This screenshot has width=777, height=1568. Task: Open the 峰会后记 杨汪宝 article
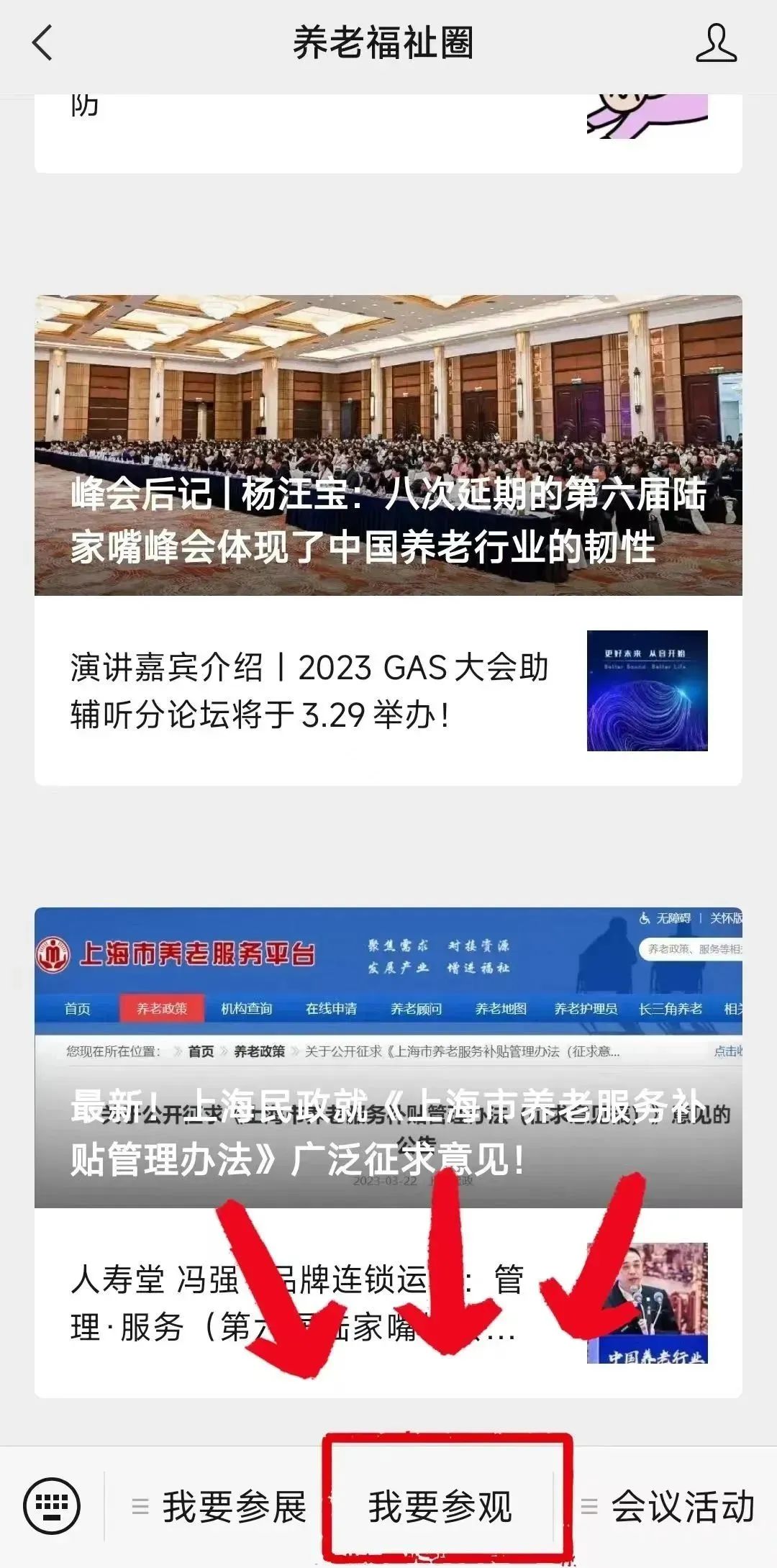(388, 445)
